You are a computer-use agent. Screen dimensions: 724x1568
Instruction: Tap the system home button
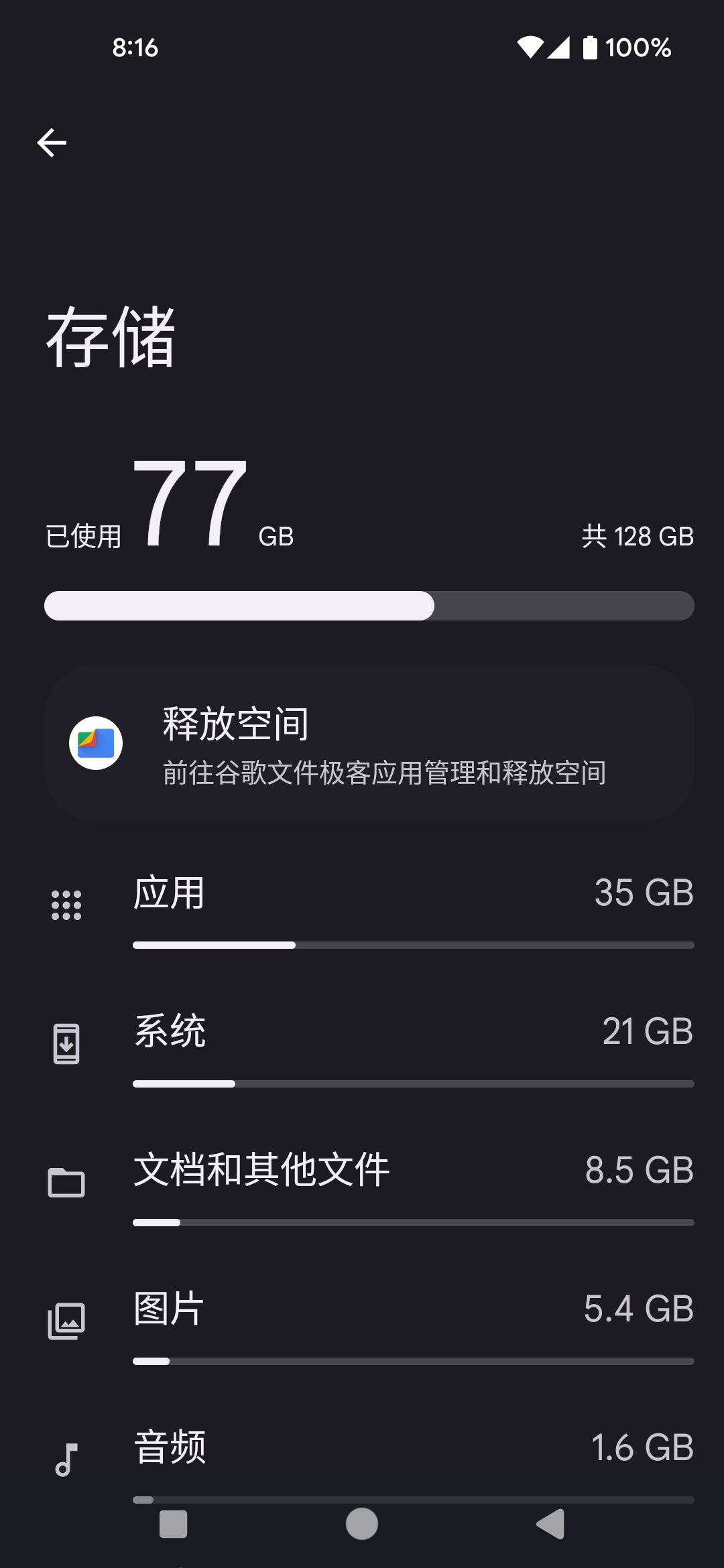tap(362, 1524)
